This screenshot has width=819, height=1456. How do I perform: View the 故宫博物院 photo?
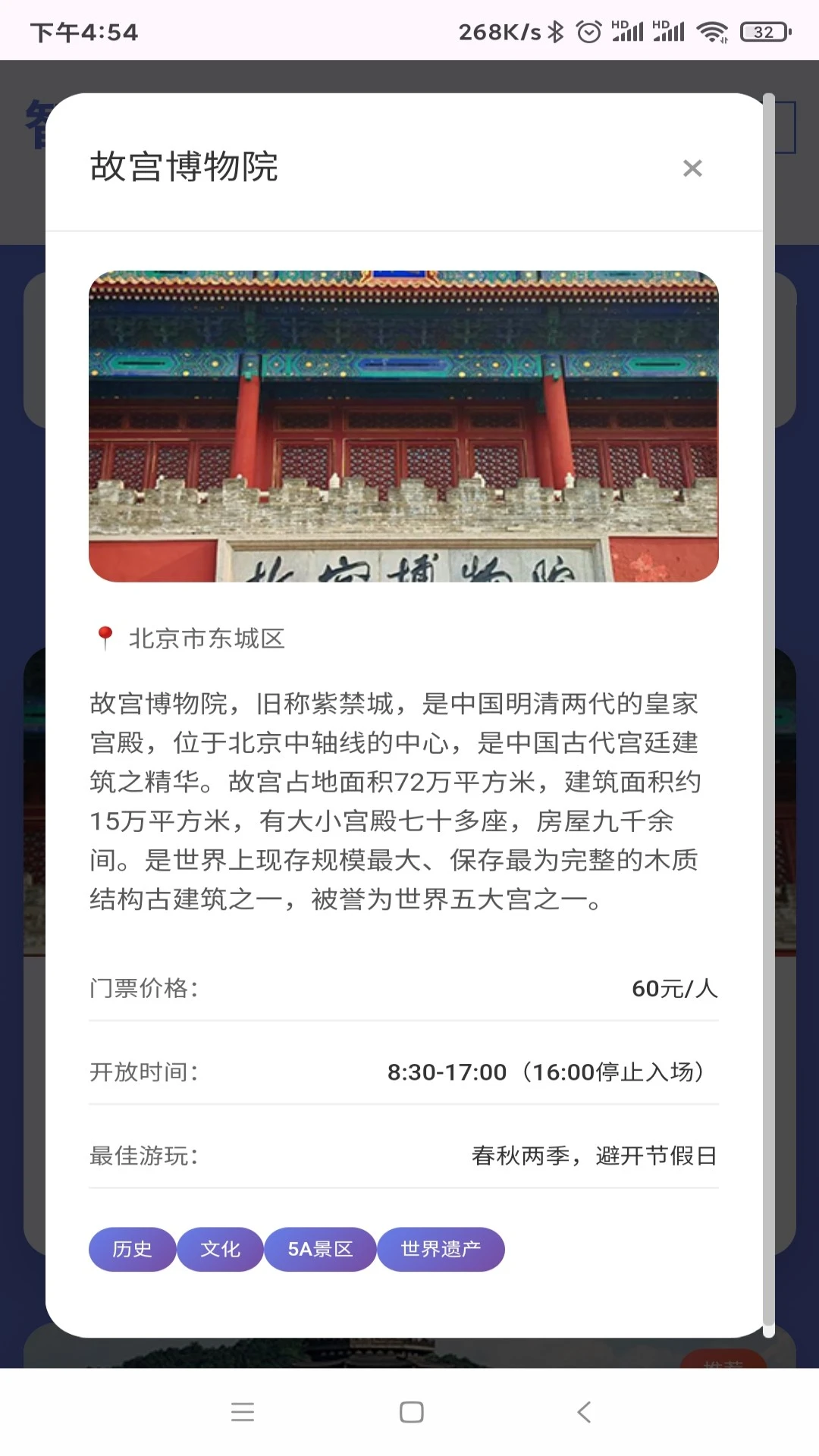pyautogui.click(x=403, y=426)
